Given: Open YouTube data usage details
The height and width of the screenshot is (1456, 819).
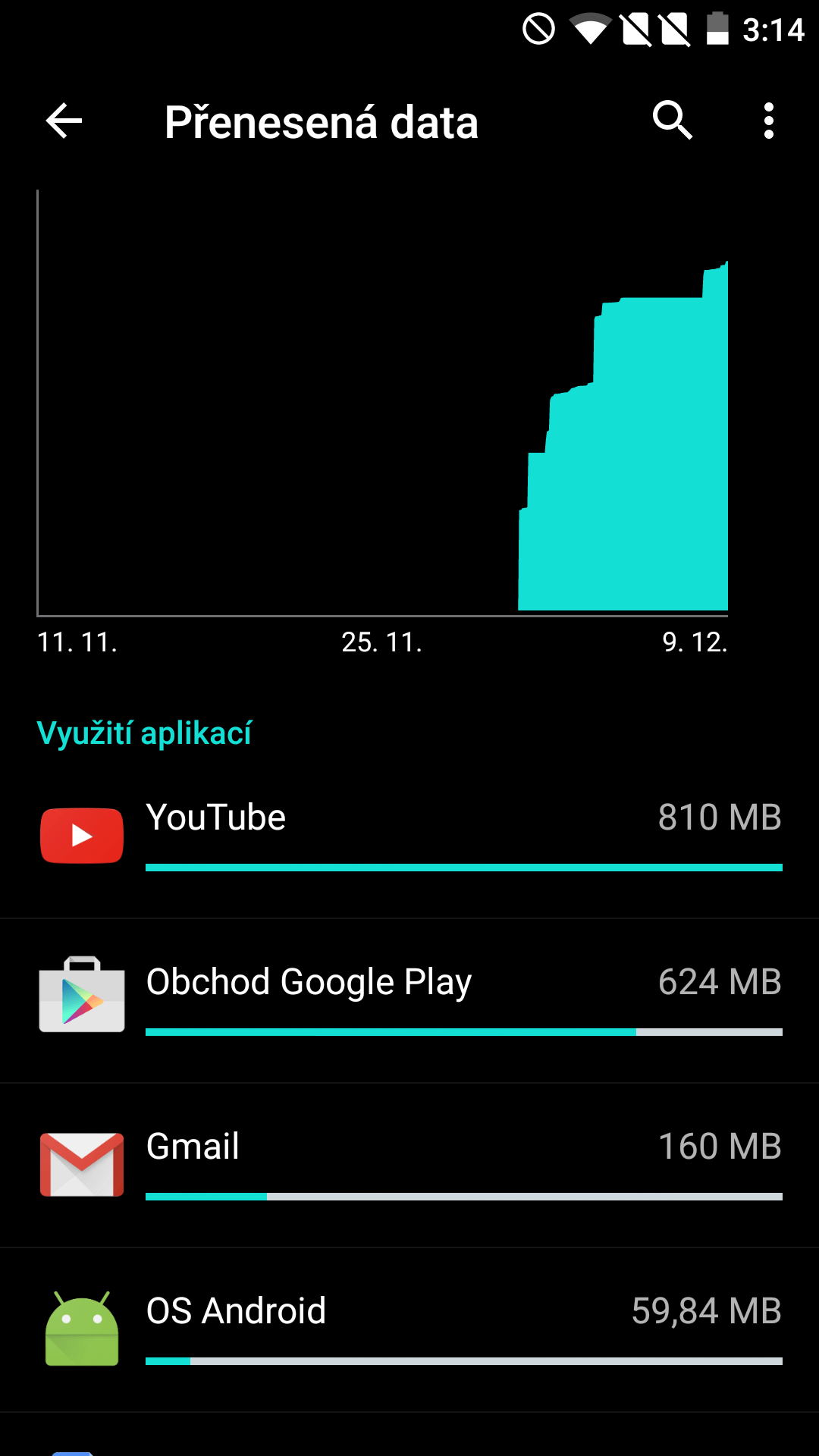Looking at the screenshot, I should (409, 836).
